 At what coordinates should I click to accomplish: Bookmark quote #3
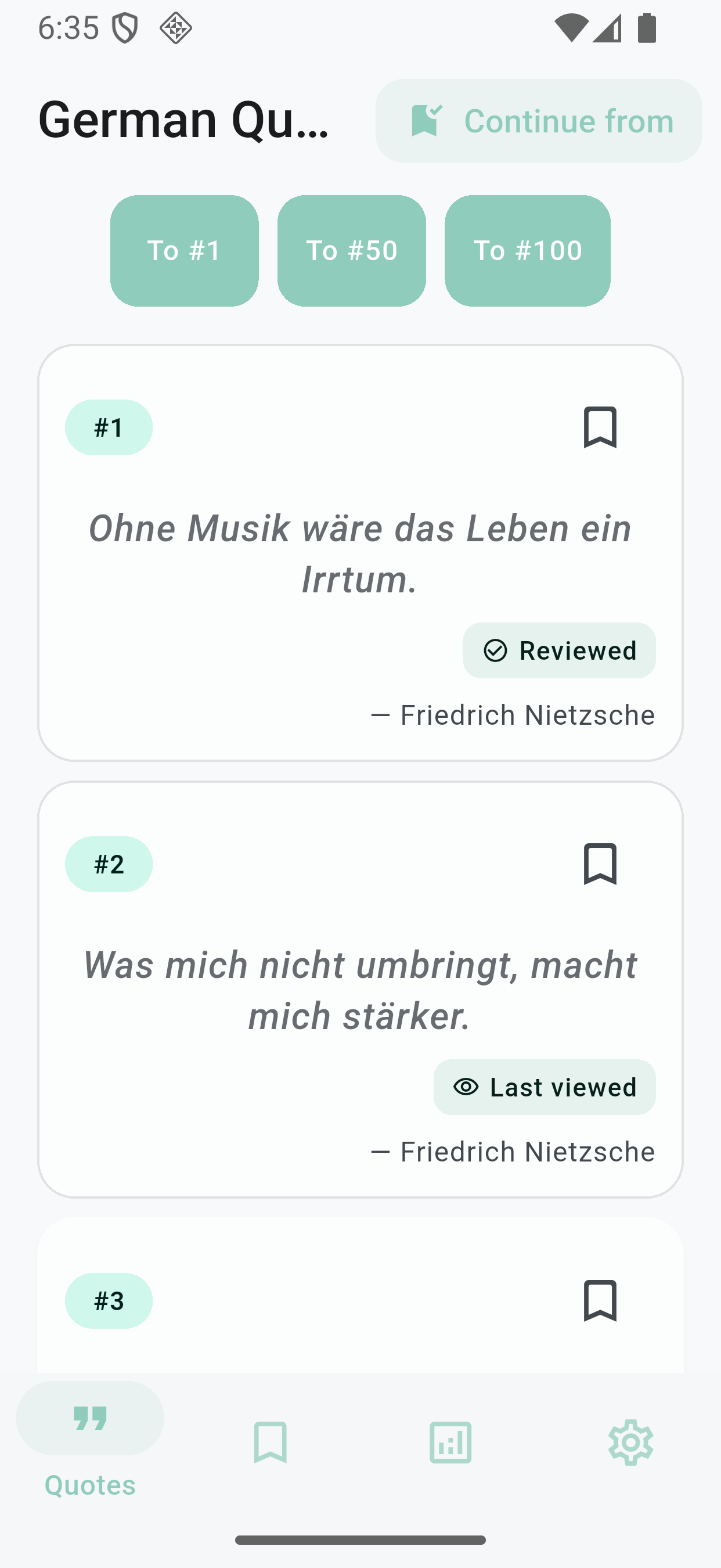coord(600,1300)
